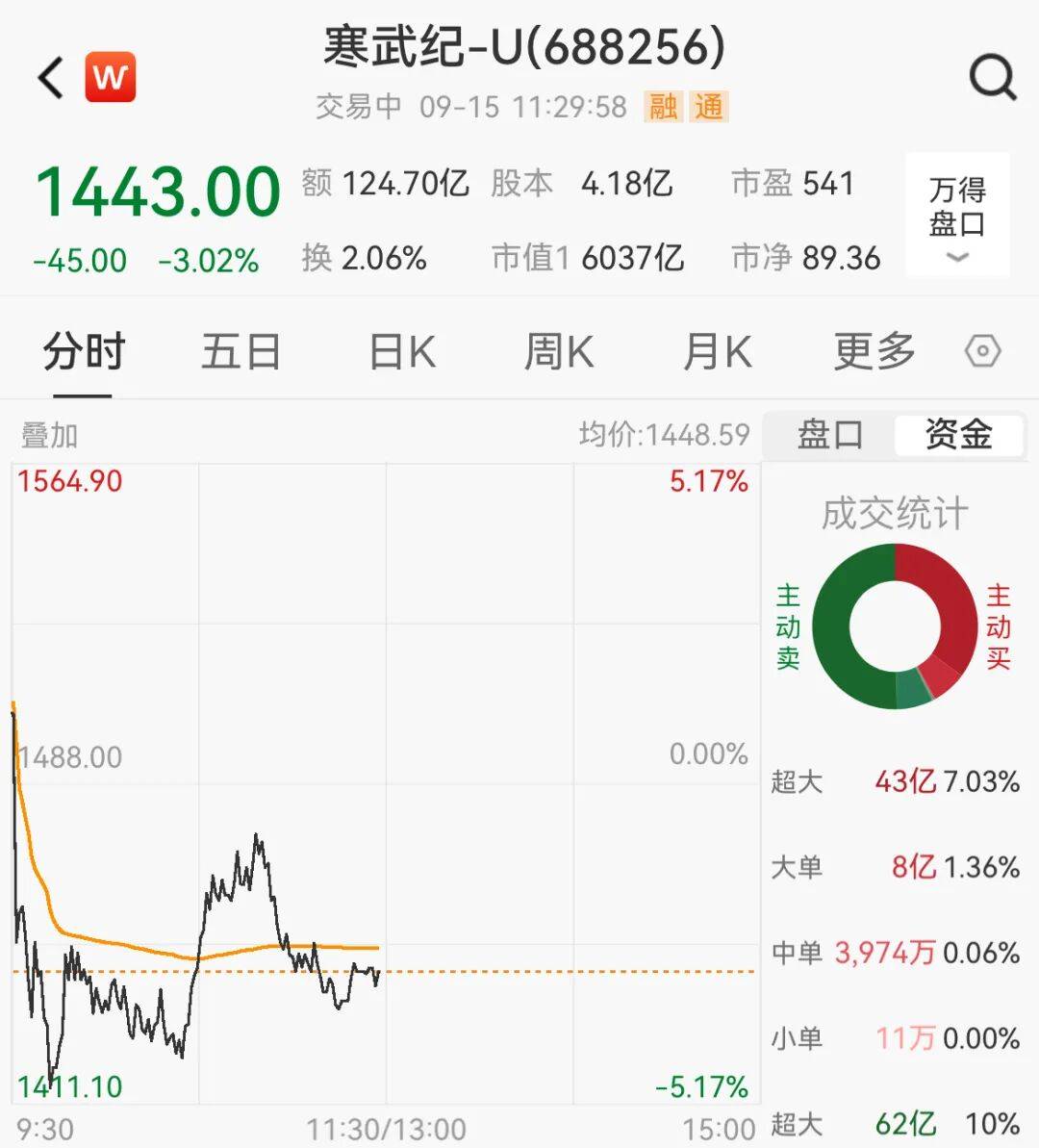
Task: Open the 日K daily candlestick tab
Action: pos(401,352)
